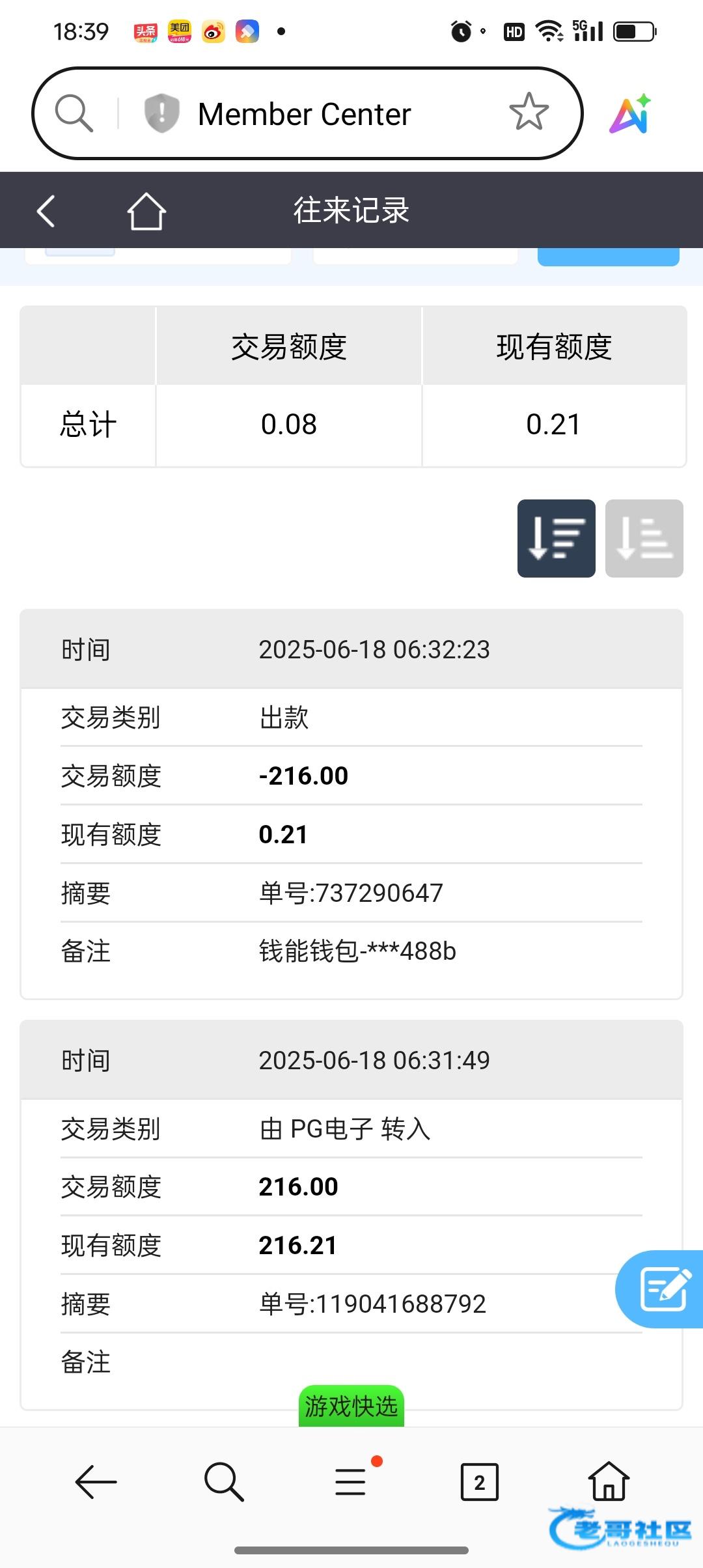The height and width of the screenshot is (1568, 703).
Task: Go to the browser home page
Action: 609,1481
